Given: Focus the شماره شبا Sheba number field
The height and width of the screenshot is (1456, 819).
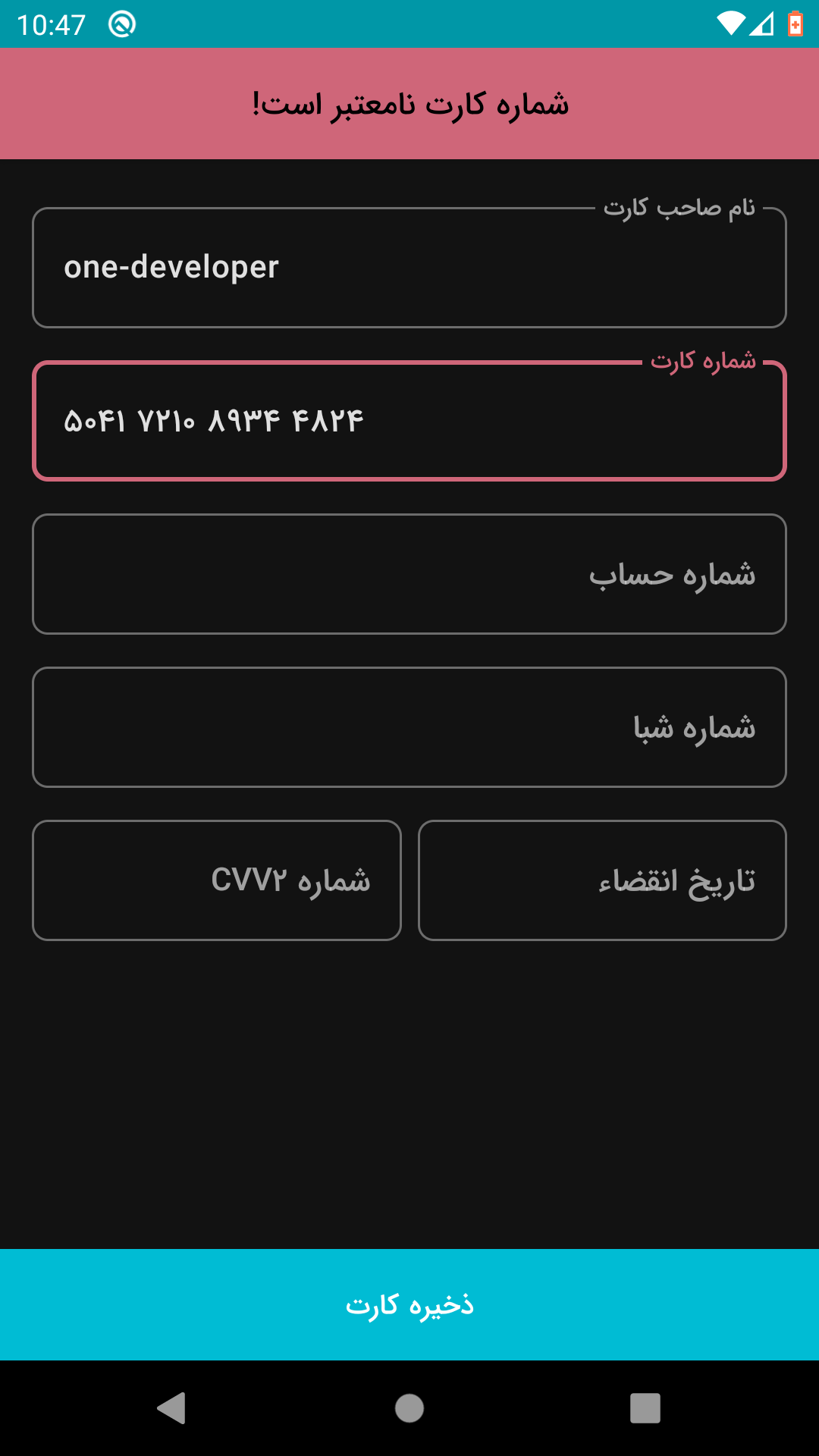Looking at the screenshot, I should pos(409,726).
